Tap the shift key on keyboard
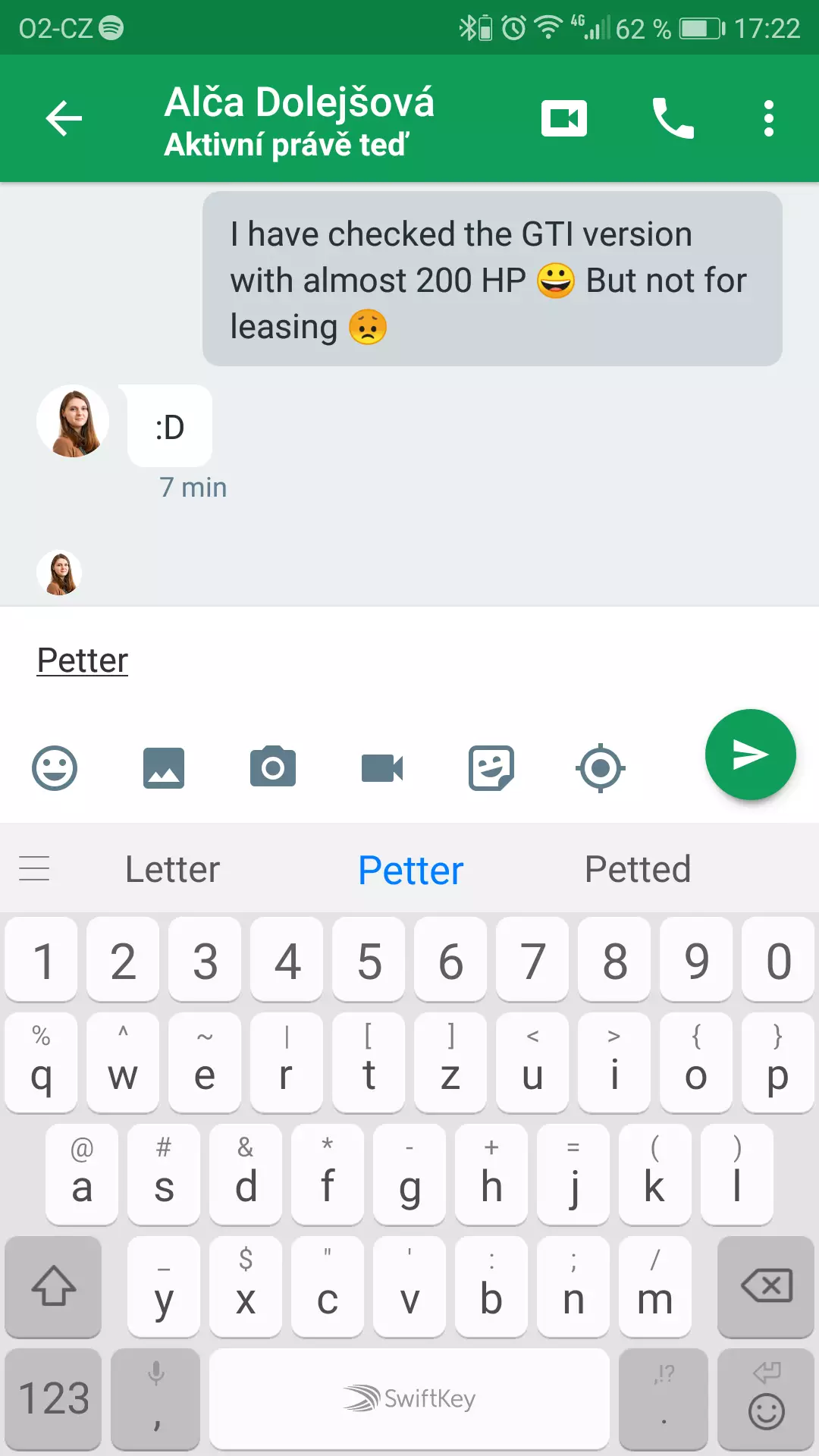The image size is (819, 1456). pos(53,1286)
